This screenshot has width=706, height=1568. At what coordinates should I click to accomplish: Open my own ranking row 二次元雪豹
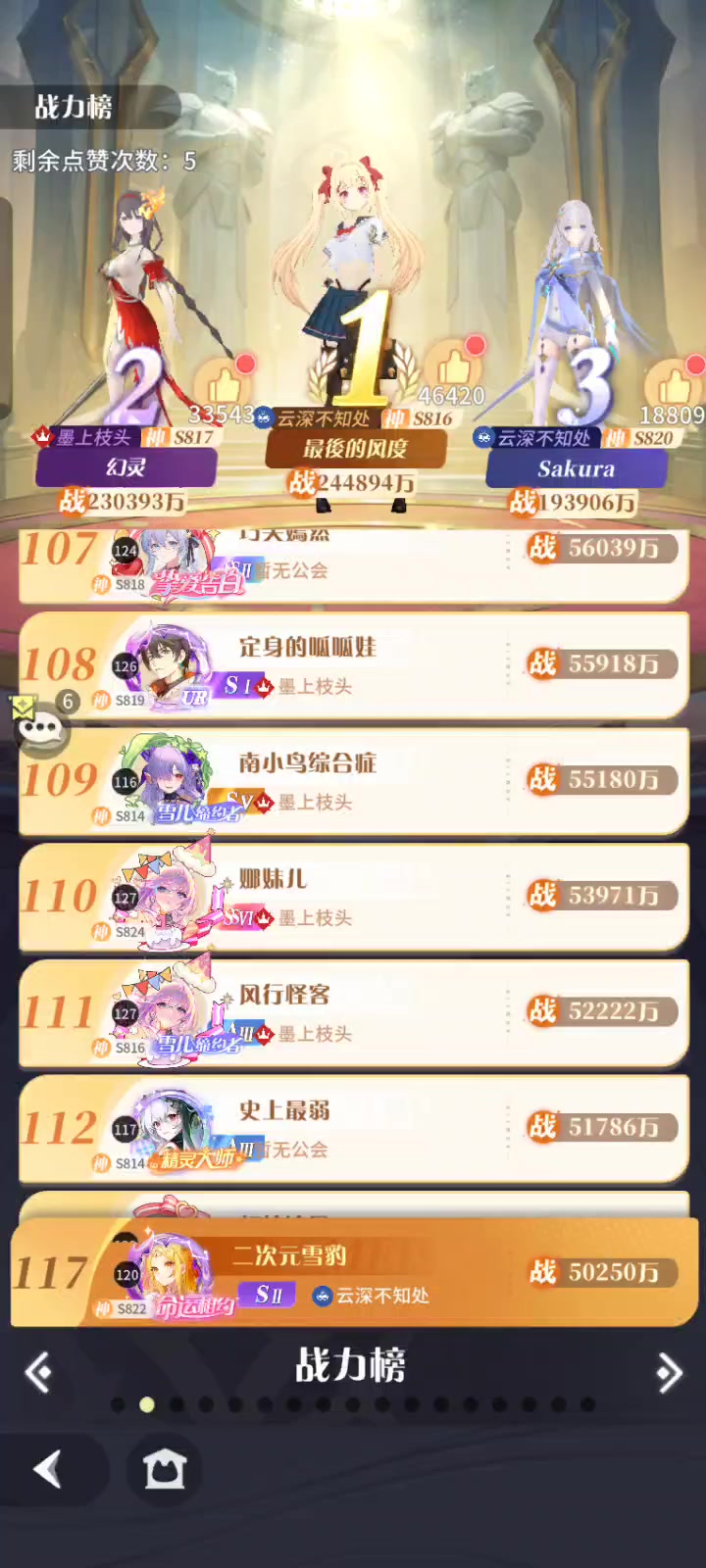pyautogui.click(x=353, y=1273)
